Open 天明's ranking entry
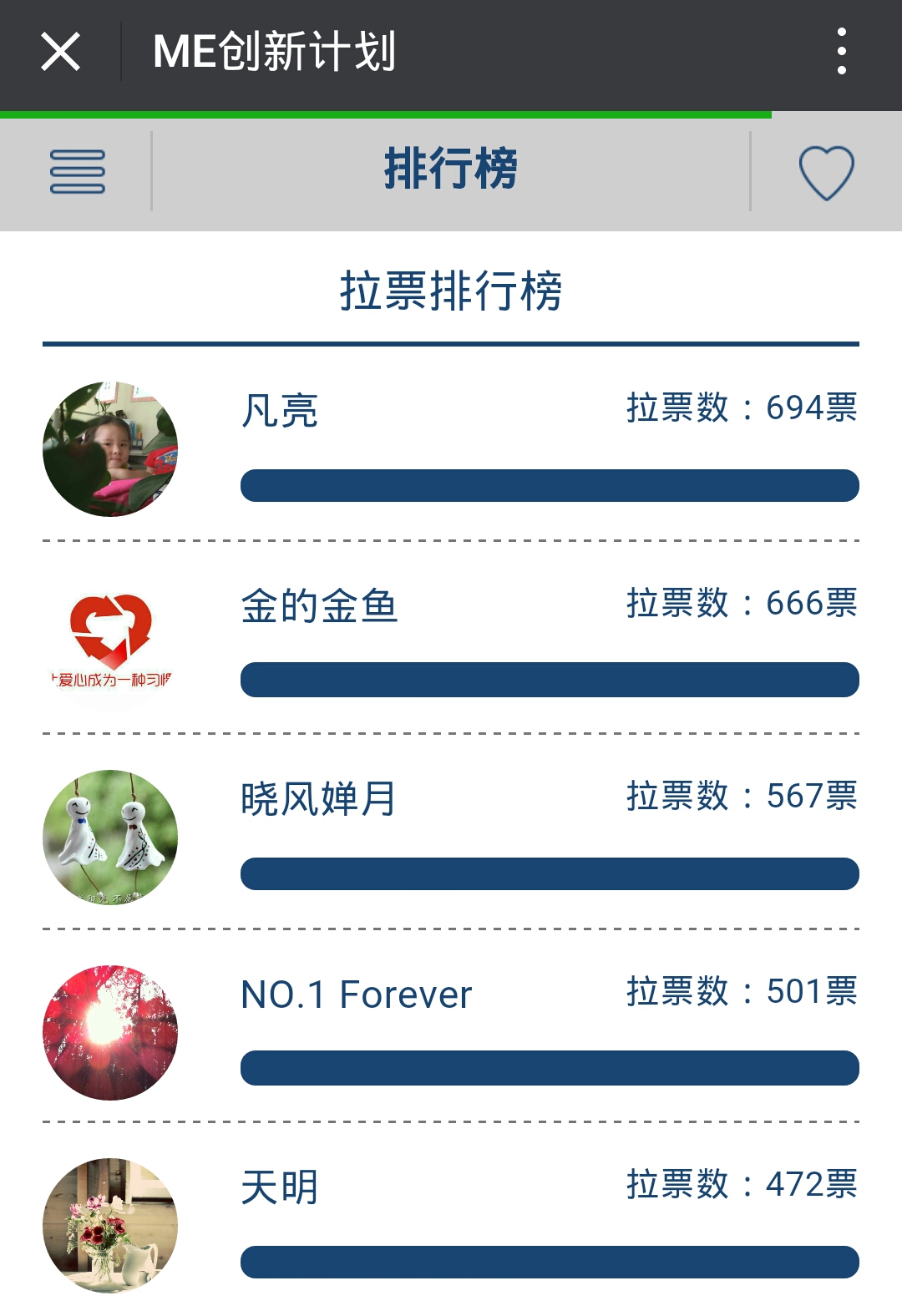The height and width of the screenshot is (1316, 902). pos(279,1187)
